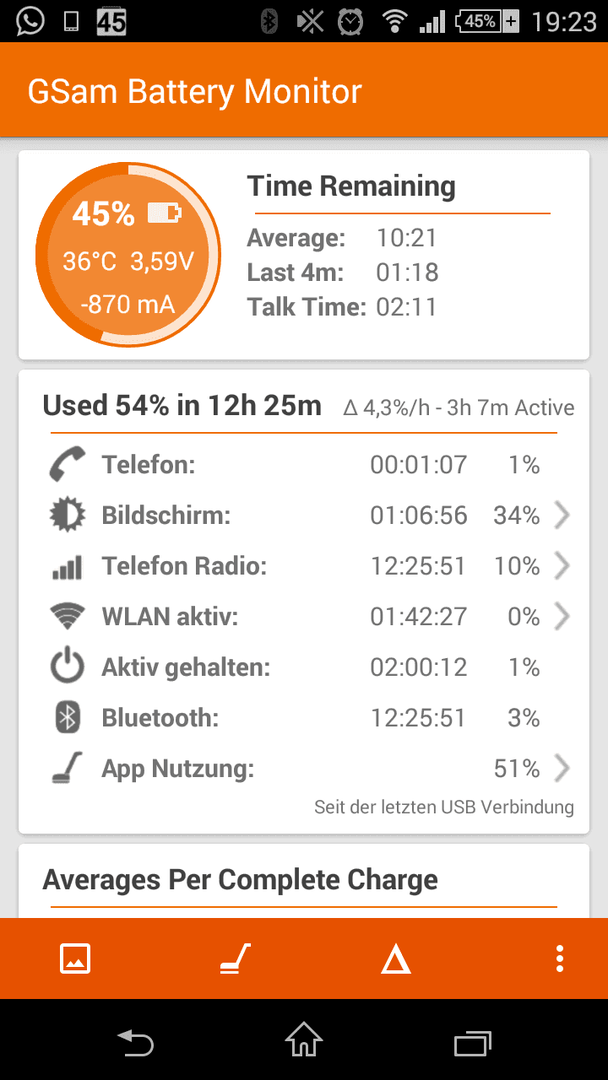
Task: Go to the home screen
Action: tap(304, 1039)
